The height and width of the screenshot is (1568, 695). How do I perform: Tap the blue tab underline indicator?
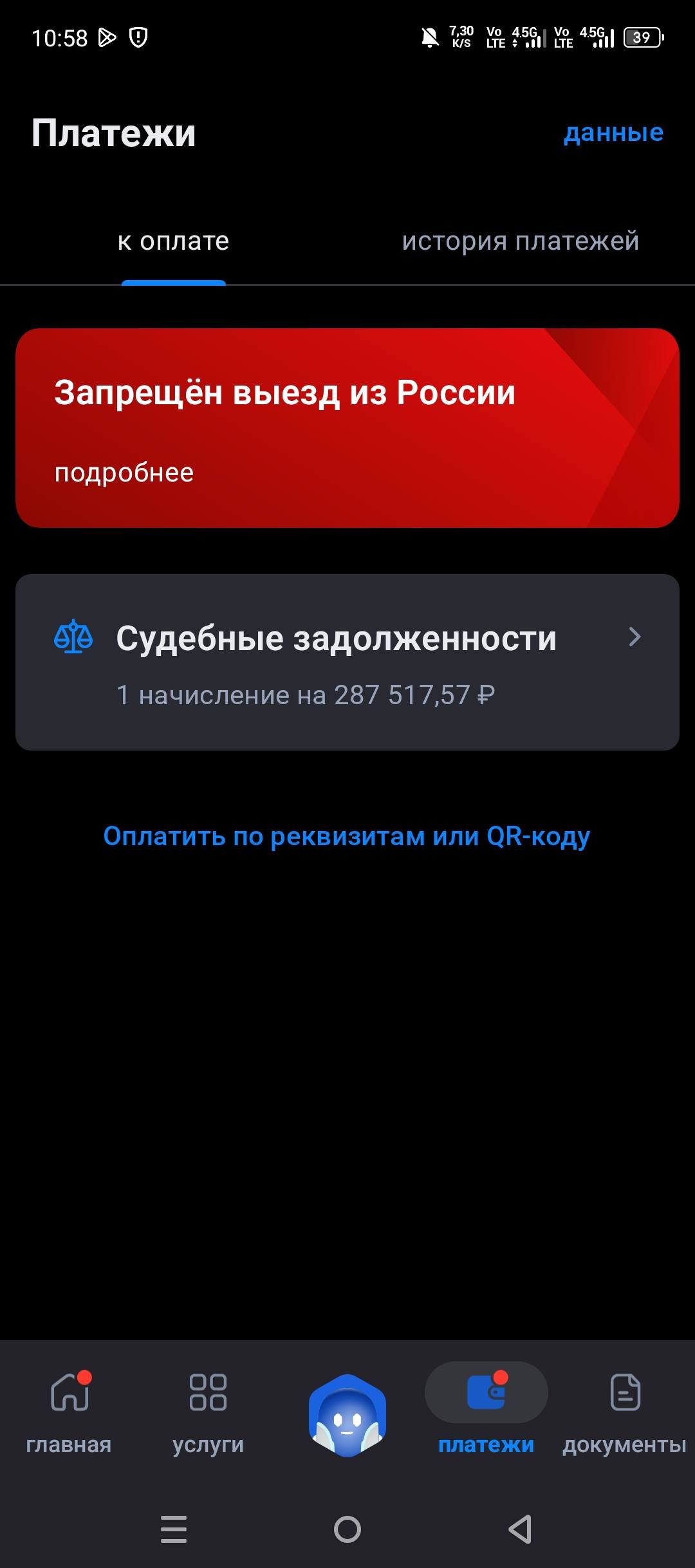click(x=174, y=281)
